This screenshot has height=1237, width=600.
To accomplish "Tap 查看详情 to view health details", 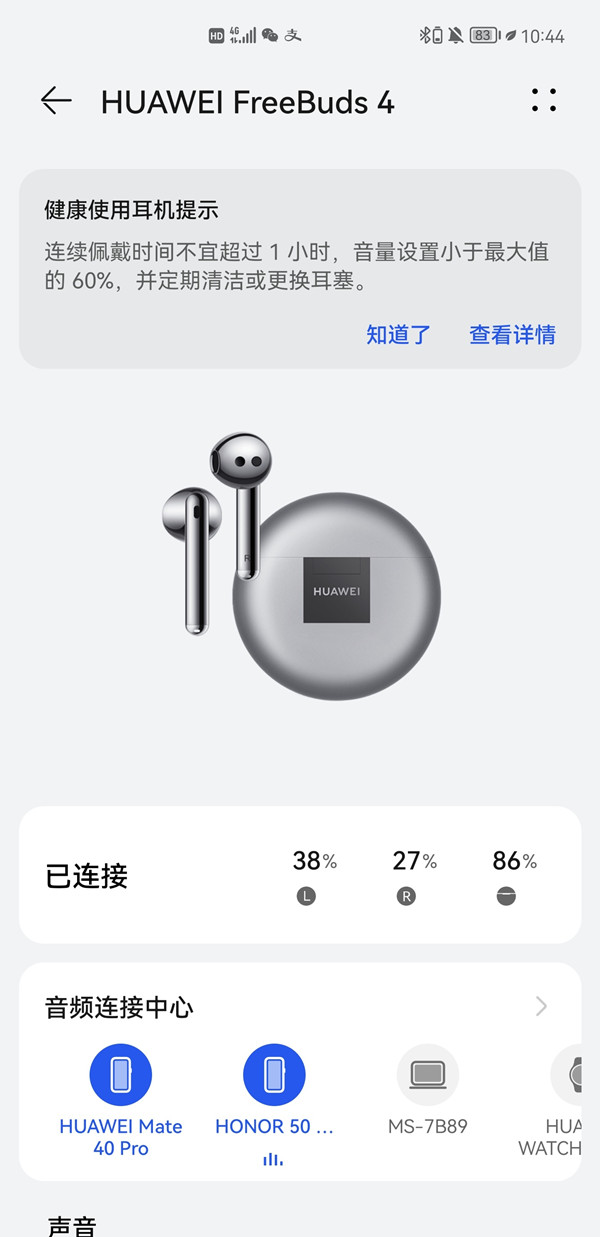I will coord(512,335).
